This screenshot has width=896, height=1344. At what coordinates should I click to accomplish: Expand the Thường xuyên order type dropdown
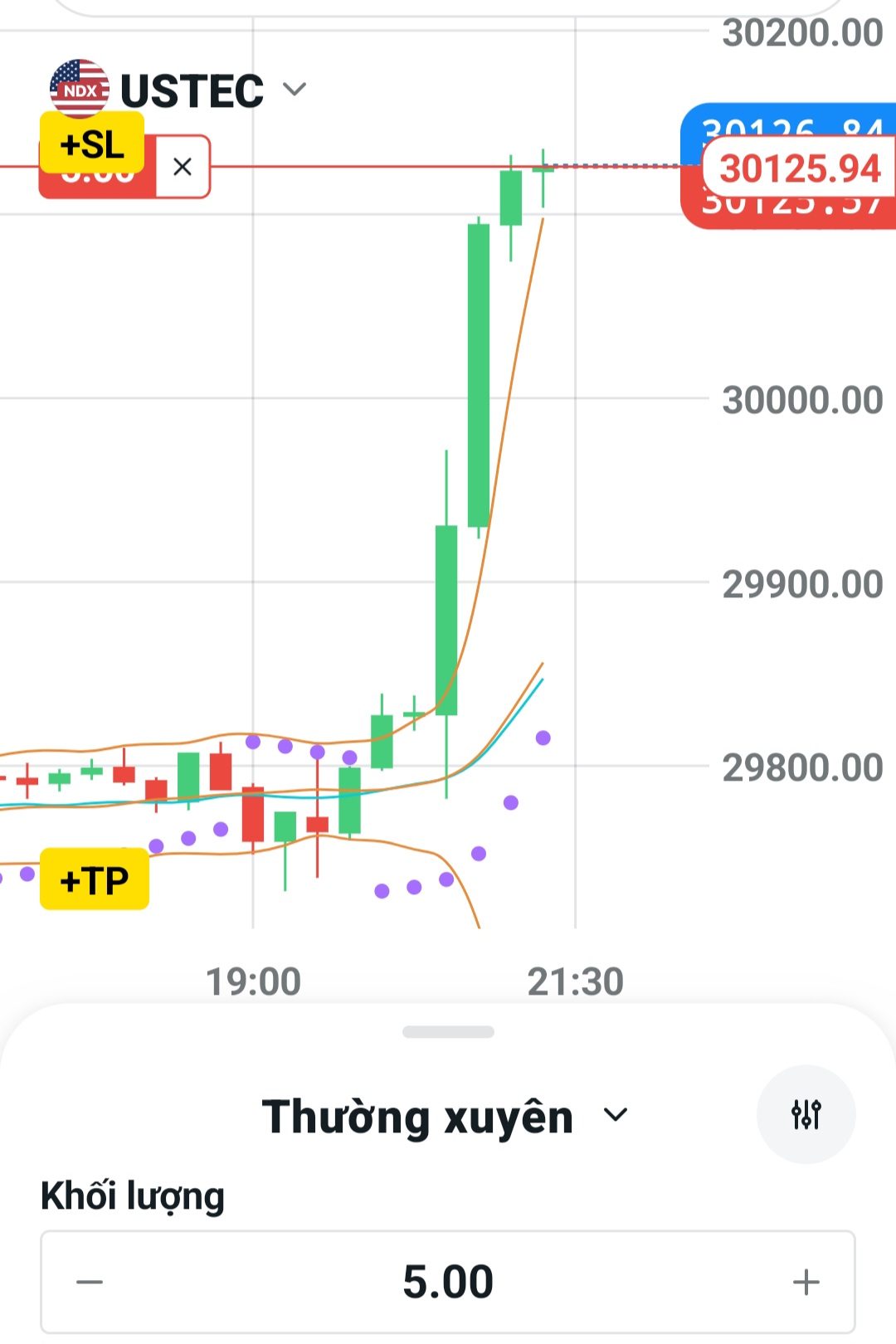coord(446,1116)
